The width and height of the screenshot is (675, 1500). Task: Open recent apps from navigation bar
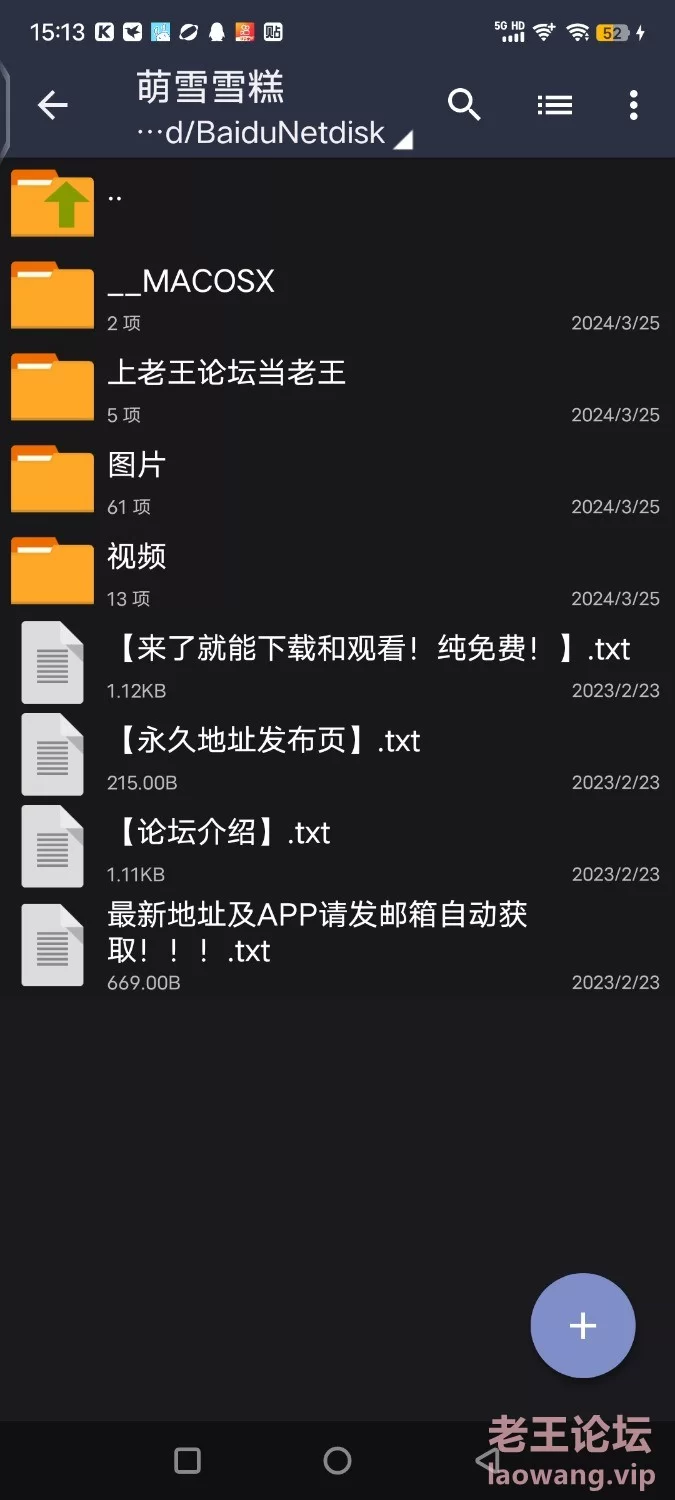pos(187,1461)
